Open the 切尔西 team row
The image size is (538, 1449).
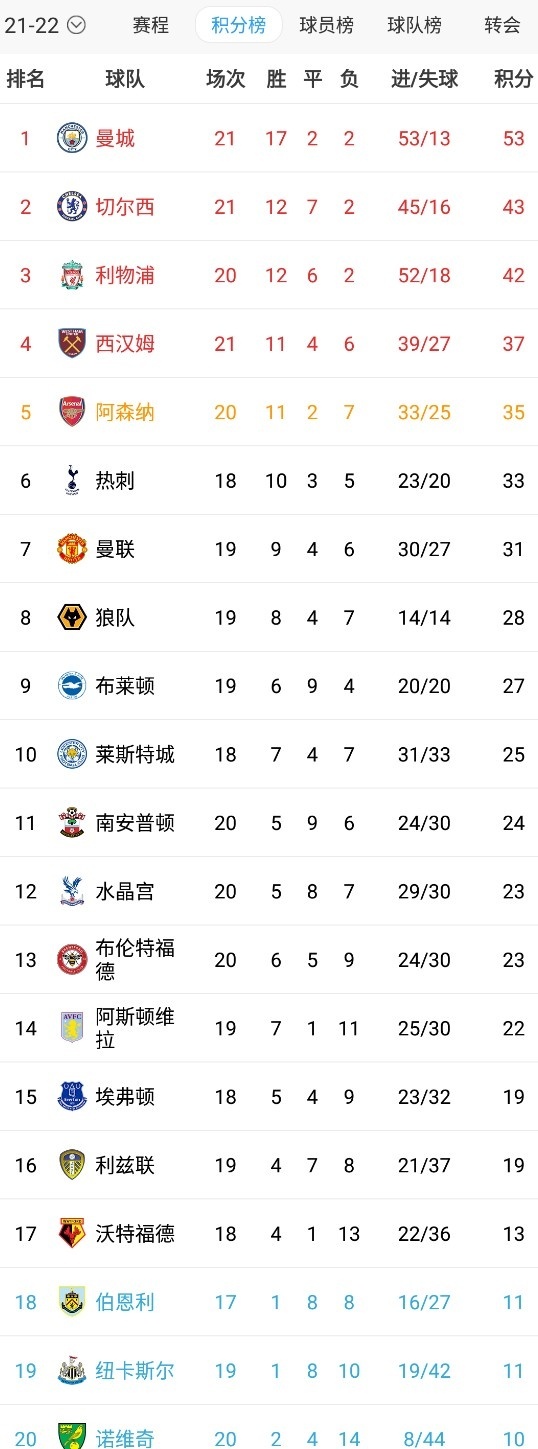[x=269, y=207]
